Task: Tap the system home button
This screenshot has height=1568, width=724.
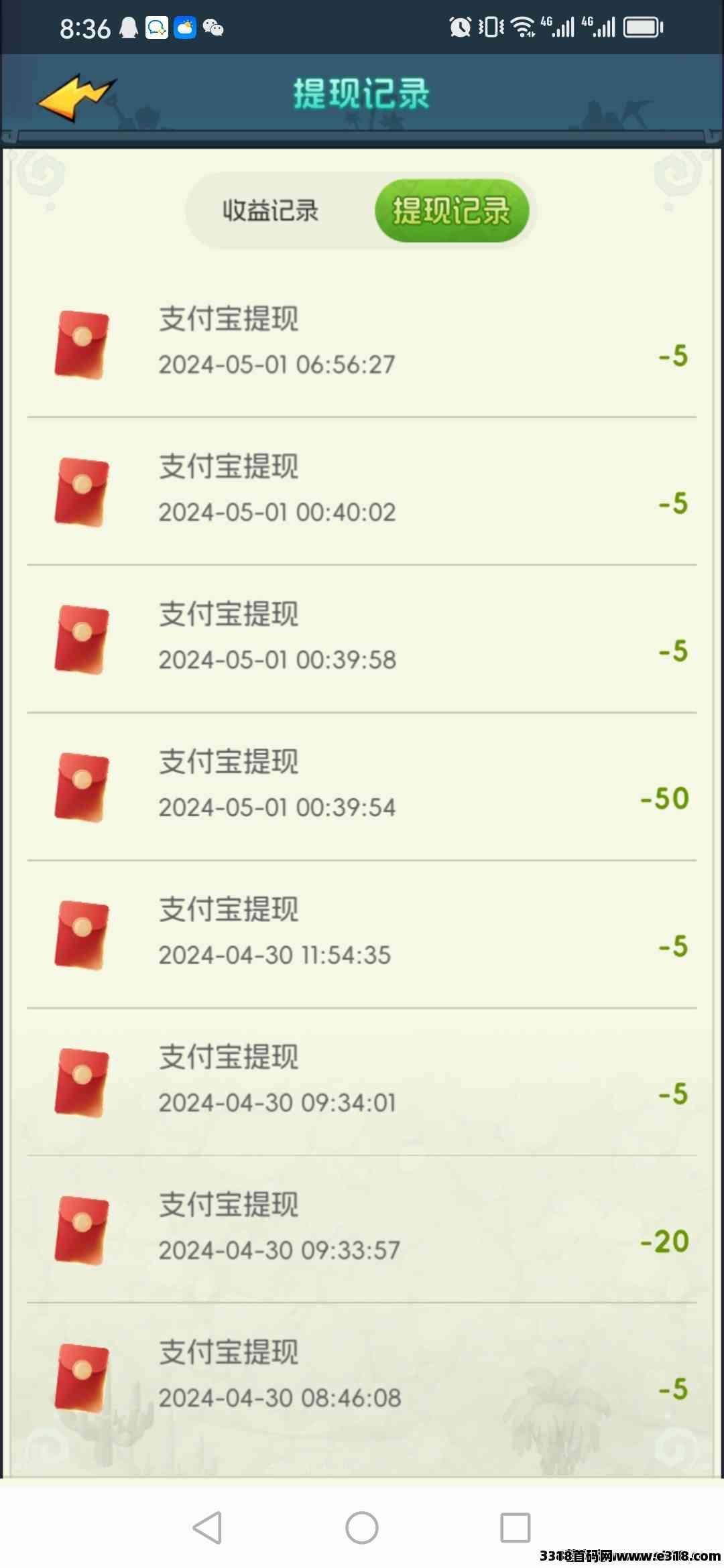Action: 362,1528
